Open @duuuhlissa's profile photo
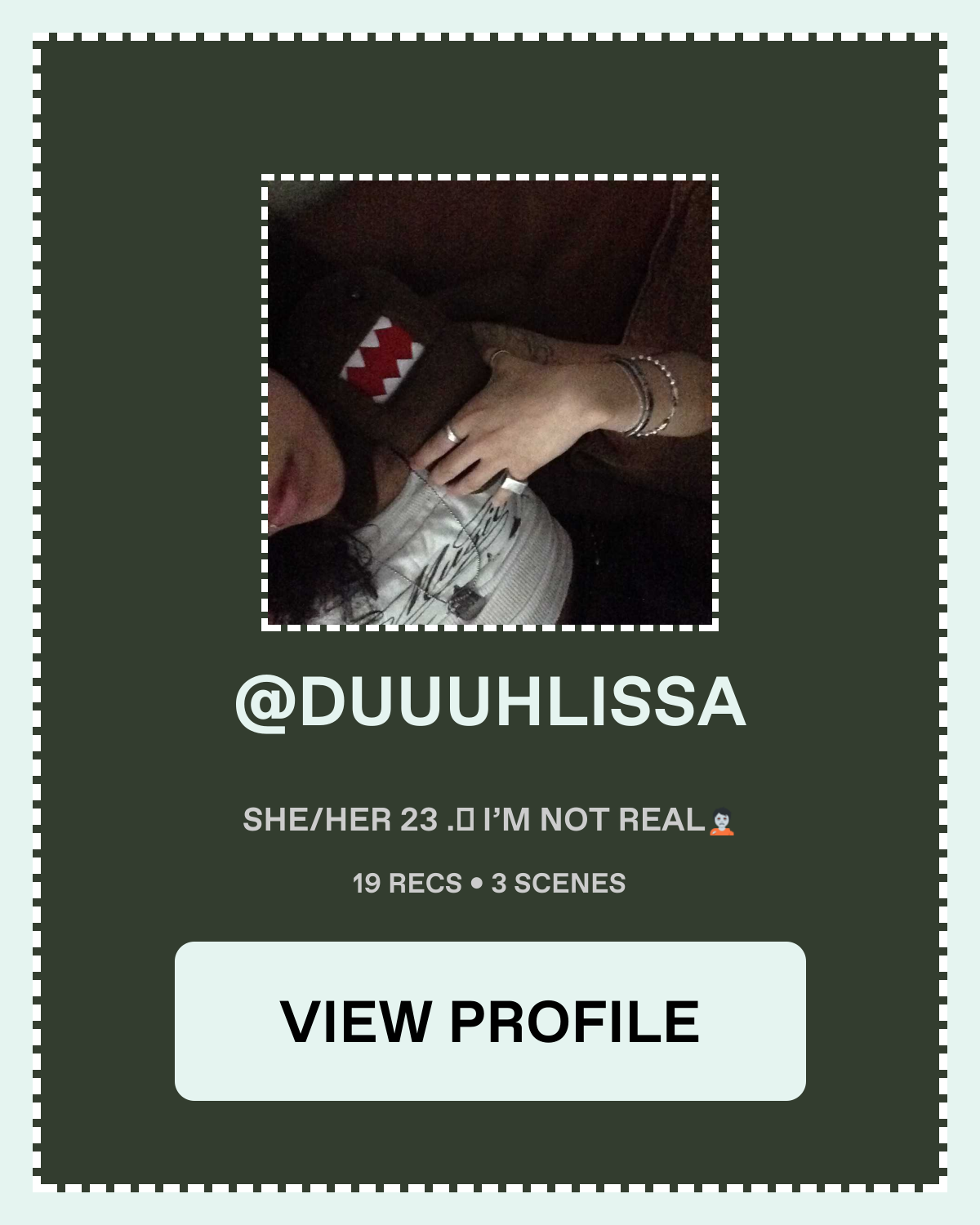Screen dimensions: 980x1225 490,402
